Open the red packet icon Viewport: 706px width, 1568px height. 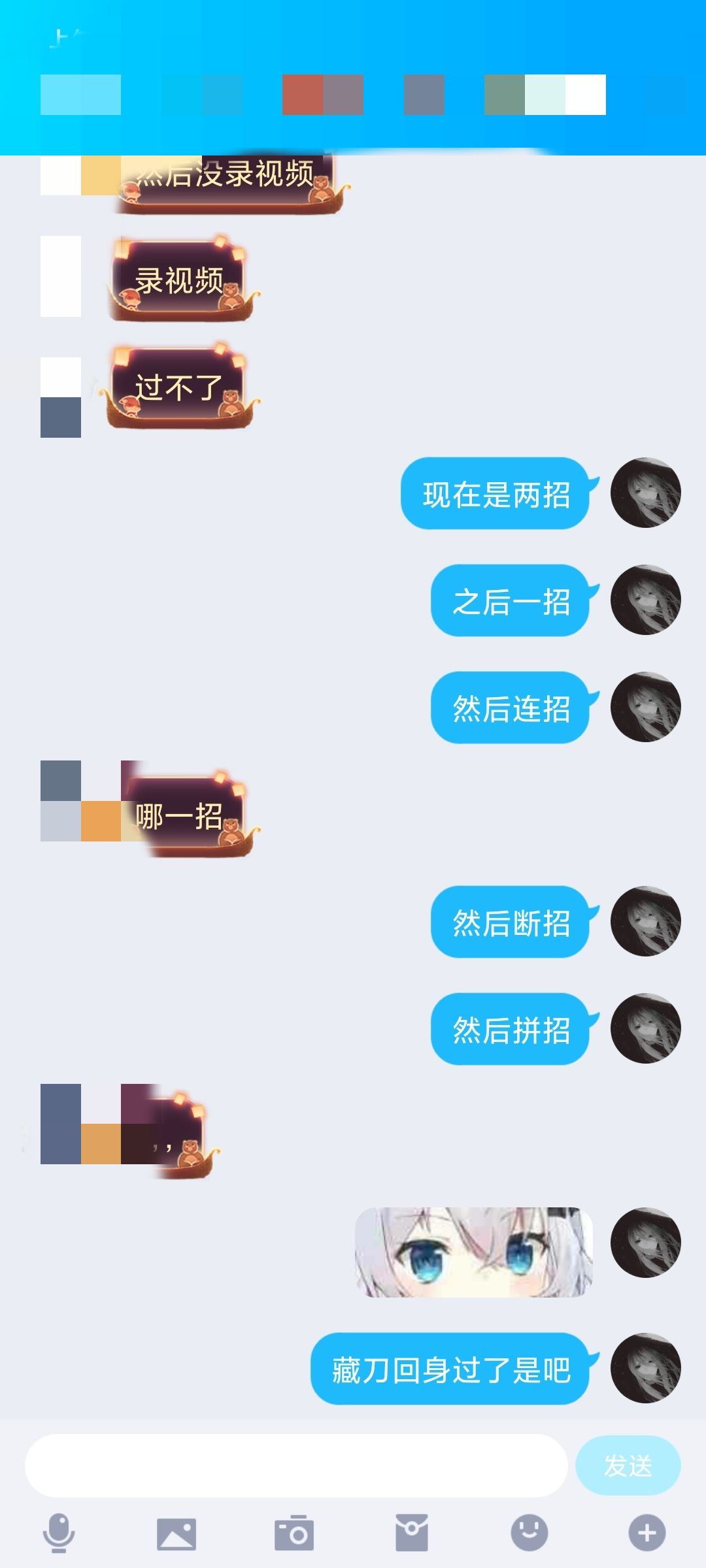point(412,1533)
